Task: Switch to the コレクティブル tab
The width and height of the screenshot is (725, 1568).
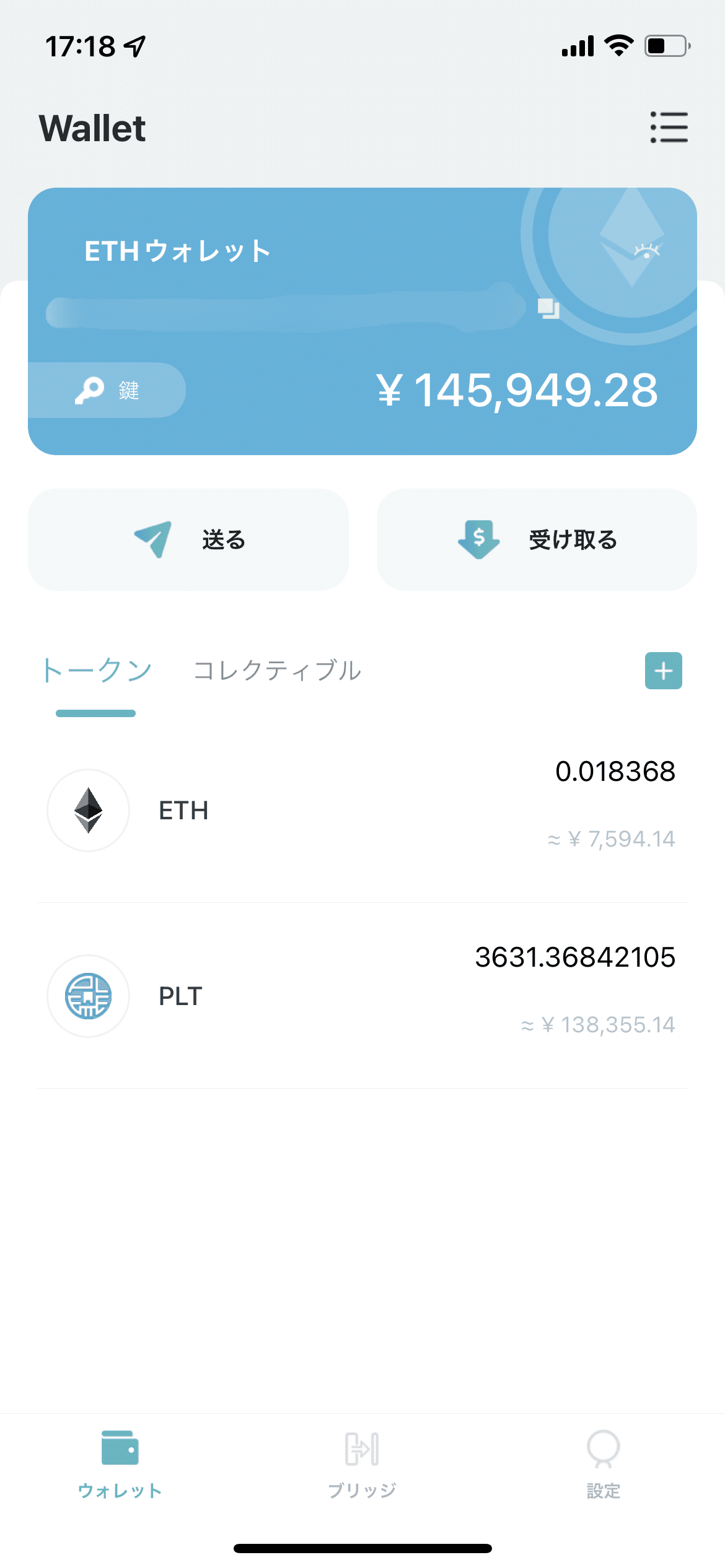Action: coord(277,671)
